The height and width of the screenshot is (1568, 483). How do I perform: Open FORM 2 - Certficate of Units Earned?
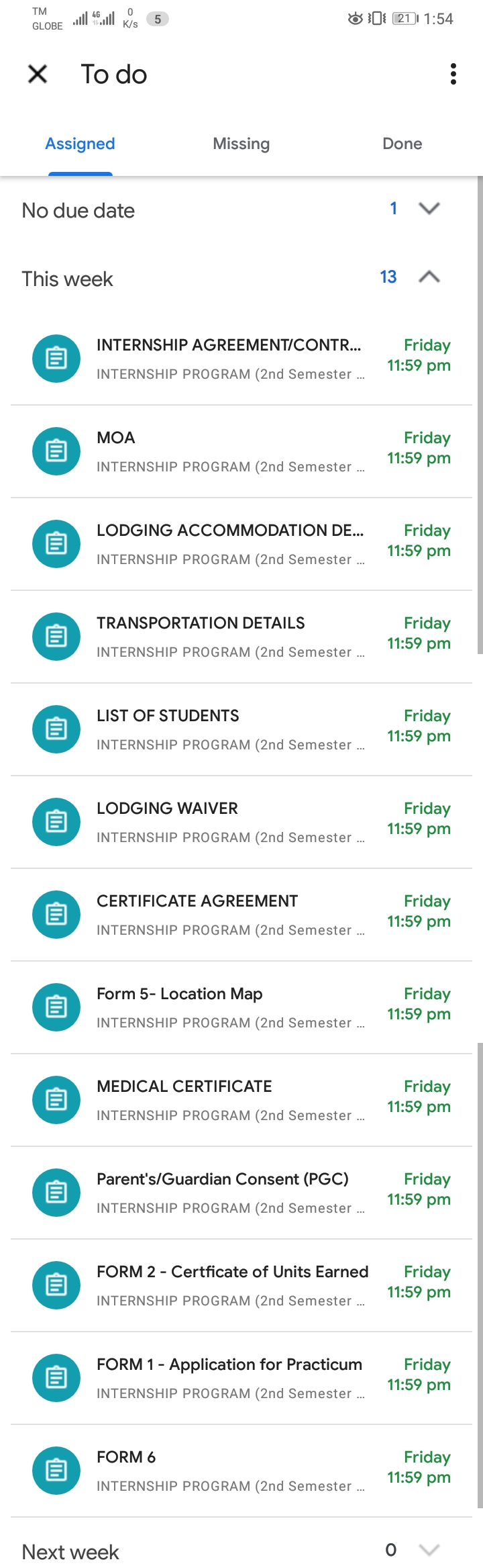[x=241, y=1285]
